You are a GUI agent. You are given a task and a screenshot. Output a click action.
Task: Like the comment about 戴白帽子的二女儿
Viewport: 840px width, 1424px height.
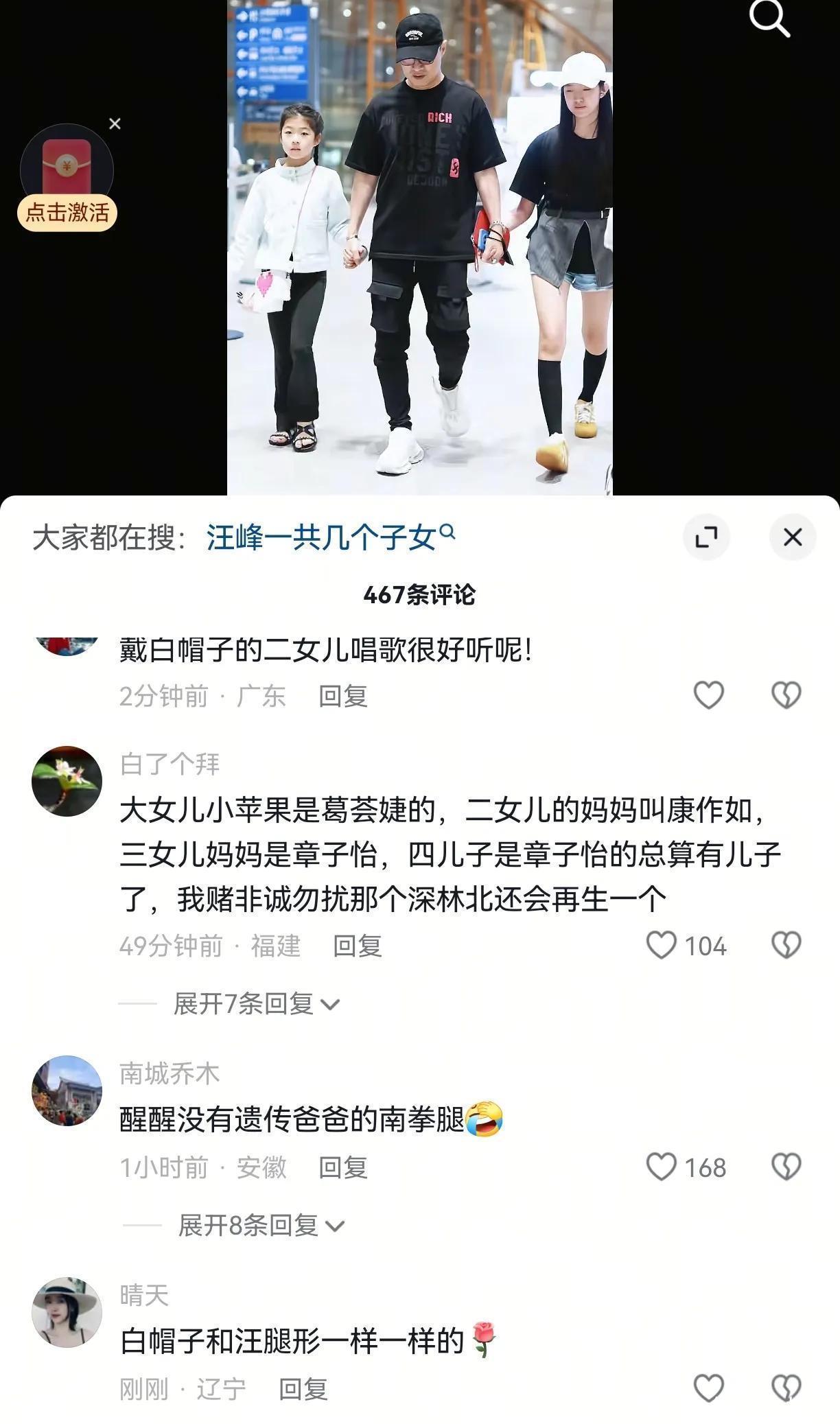[708, 695]
